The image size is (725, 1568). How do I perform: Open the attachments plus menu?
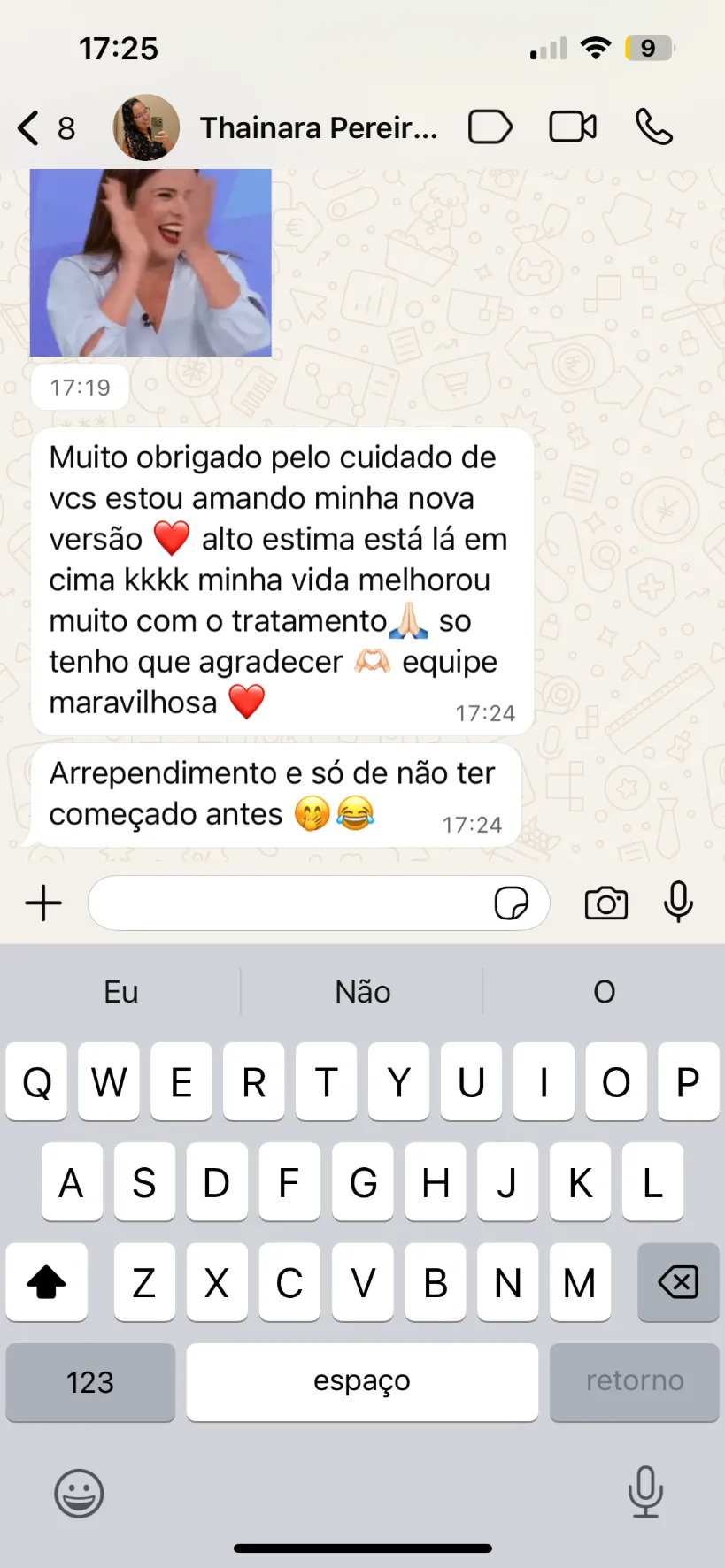coord(43,903)
